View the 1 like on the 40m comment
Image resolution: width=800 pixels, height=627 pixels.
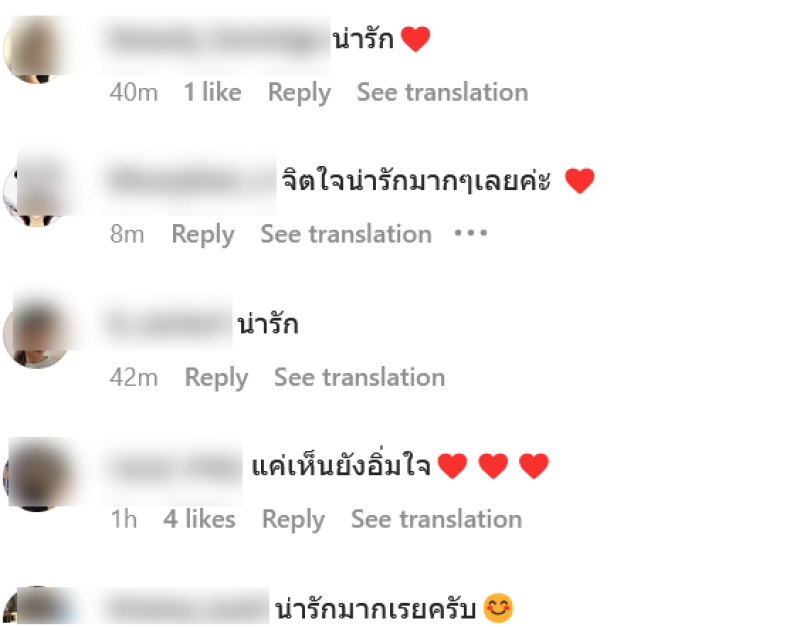(212, 93)
